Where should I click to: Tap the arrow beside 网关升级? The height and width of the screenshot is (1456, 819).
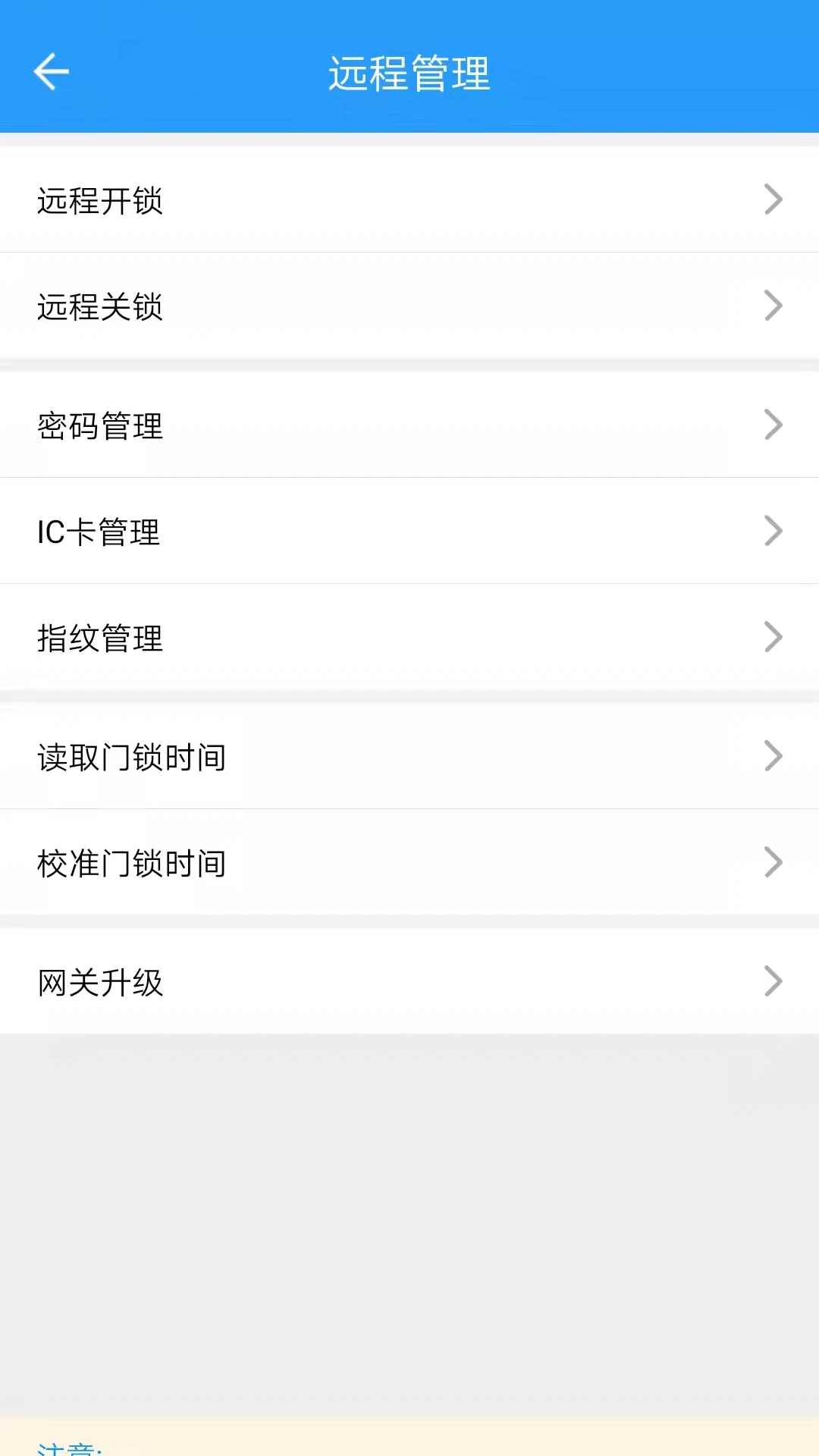773,981
